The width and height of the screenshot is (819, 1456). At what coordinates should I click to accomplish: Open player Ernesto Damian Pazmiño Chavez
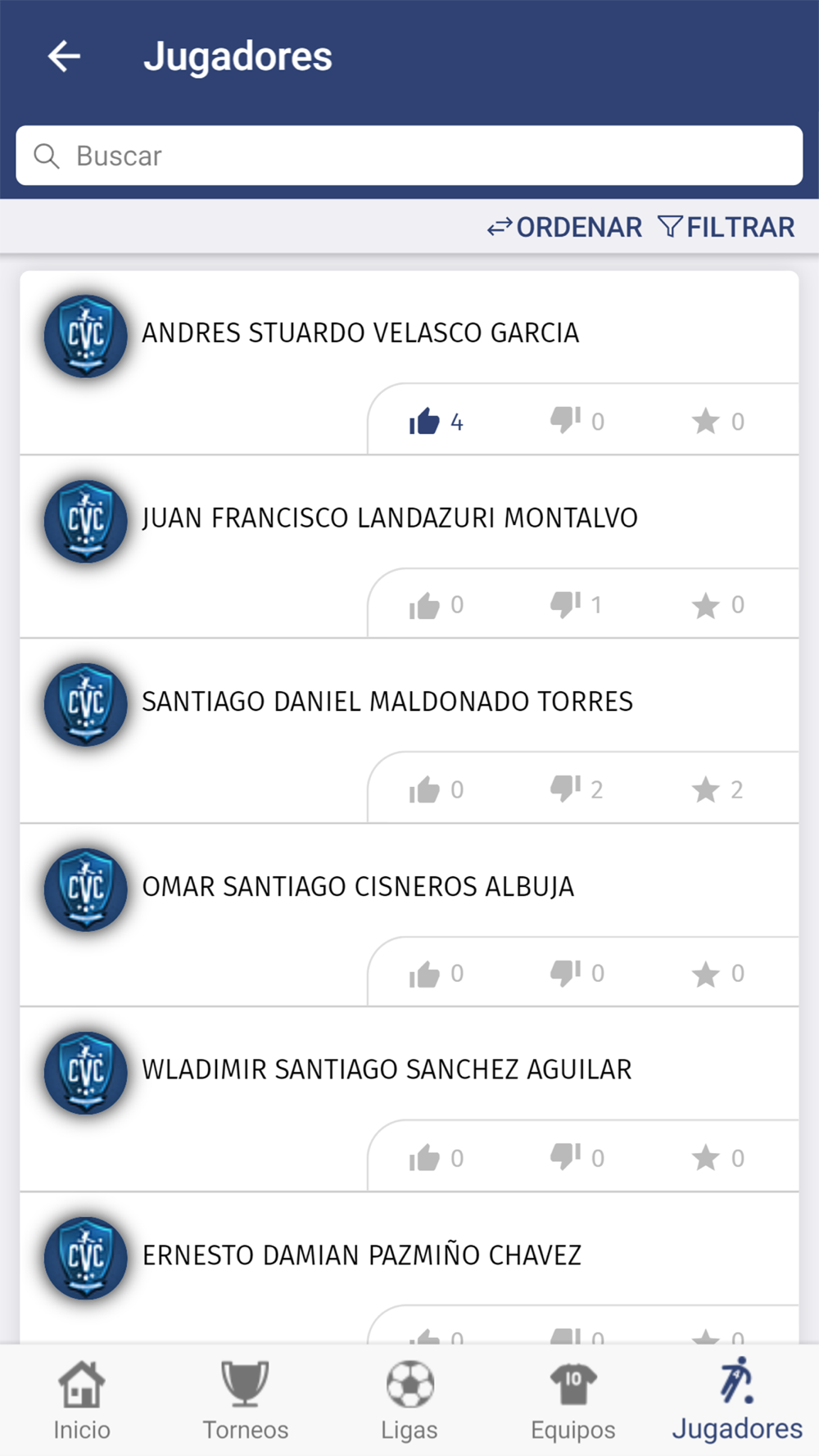click(361, 1255)
